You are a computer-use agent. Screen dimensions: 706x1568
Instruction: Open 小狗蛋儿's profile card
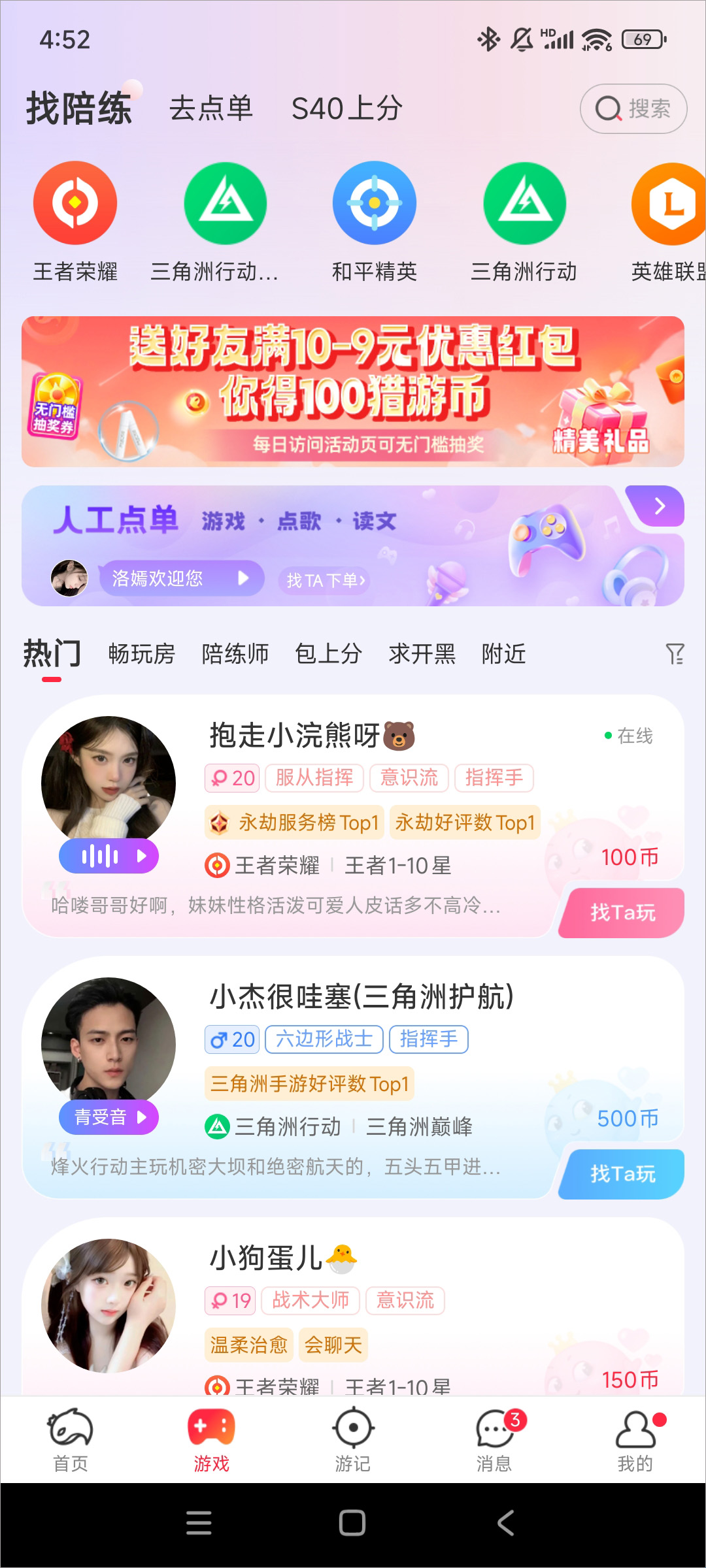[353, 1307]
